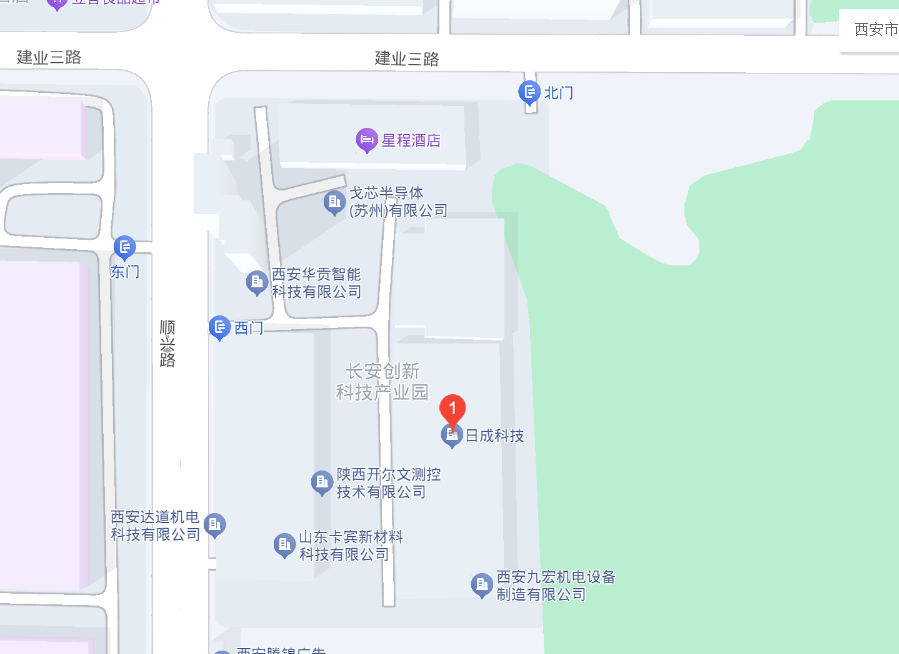Viewport: 899px width, 654px height.
Task: Tap 山东卡宾新材料科技有限公司 marker
Action: pyautogui.click(x=285, y=545)
